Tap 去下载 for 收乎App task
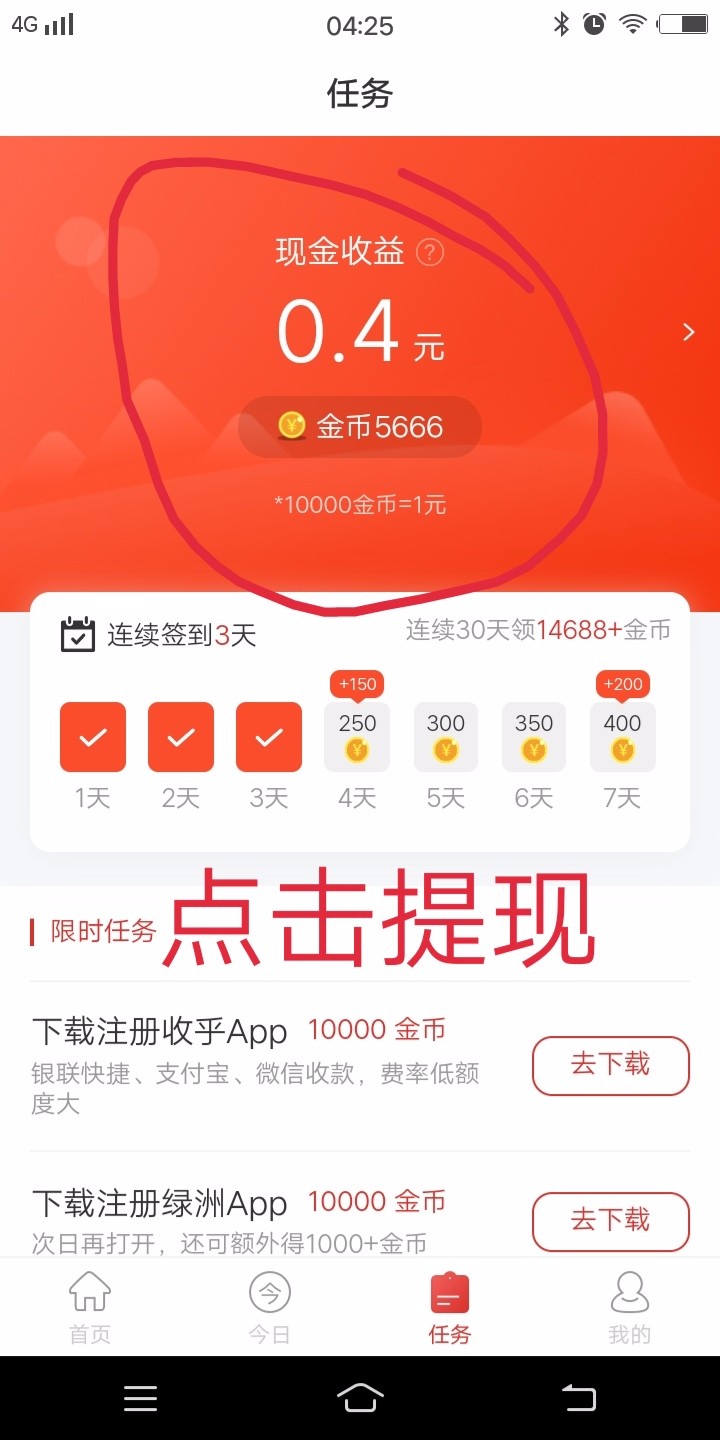Screen dimensions: 720x1440 pyautogui.click(x=610, y=1065)
